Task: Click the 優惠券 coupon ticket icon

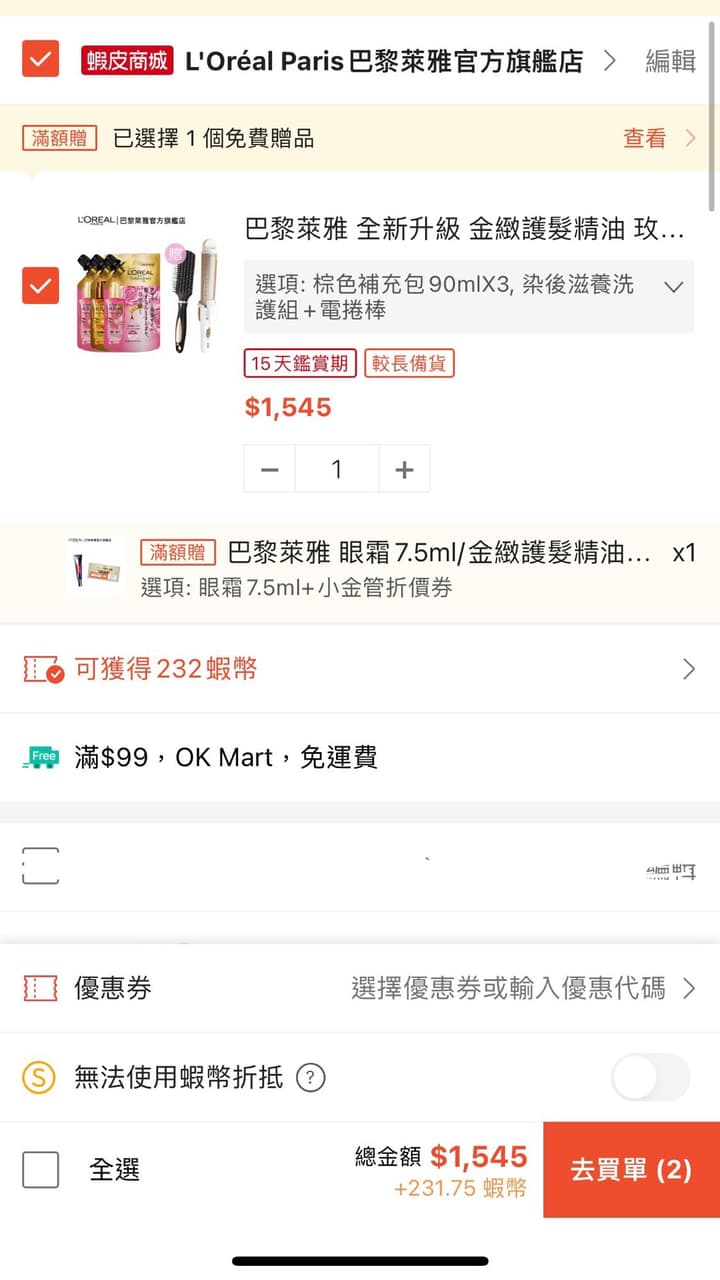Action: click(x=40, y=987)
